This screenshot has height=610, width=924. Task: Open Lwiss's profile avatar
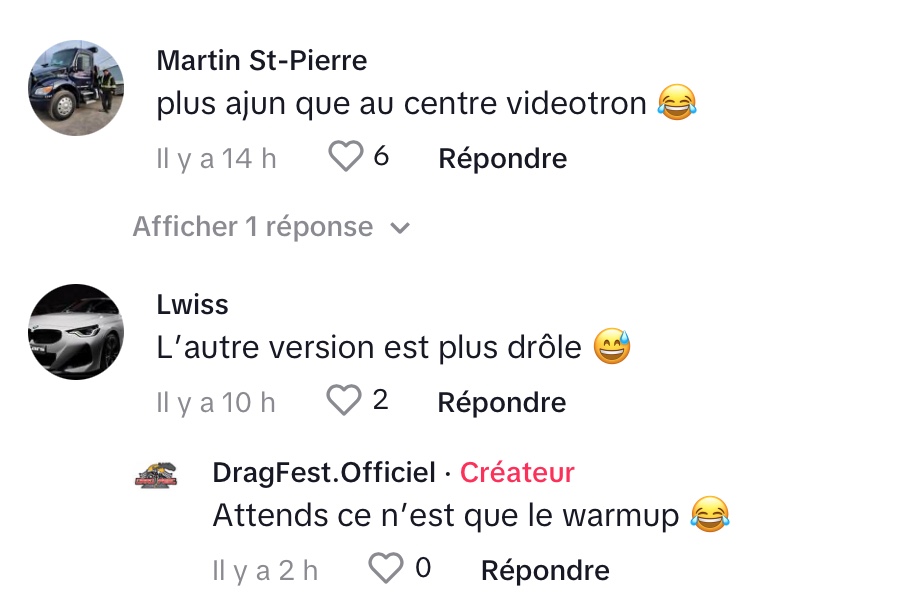pos(75,332)
